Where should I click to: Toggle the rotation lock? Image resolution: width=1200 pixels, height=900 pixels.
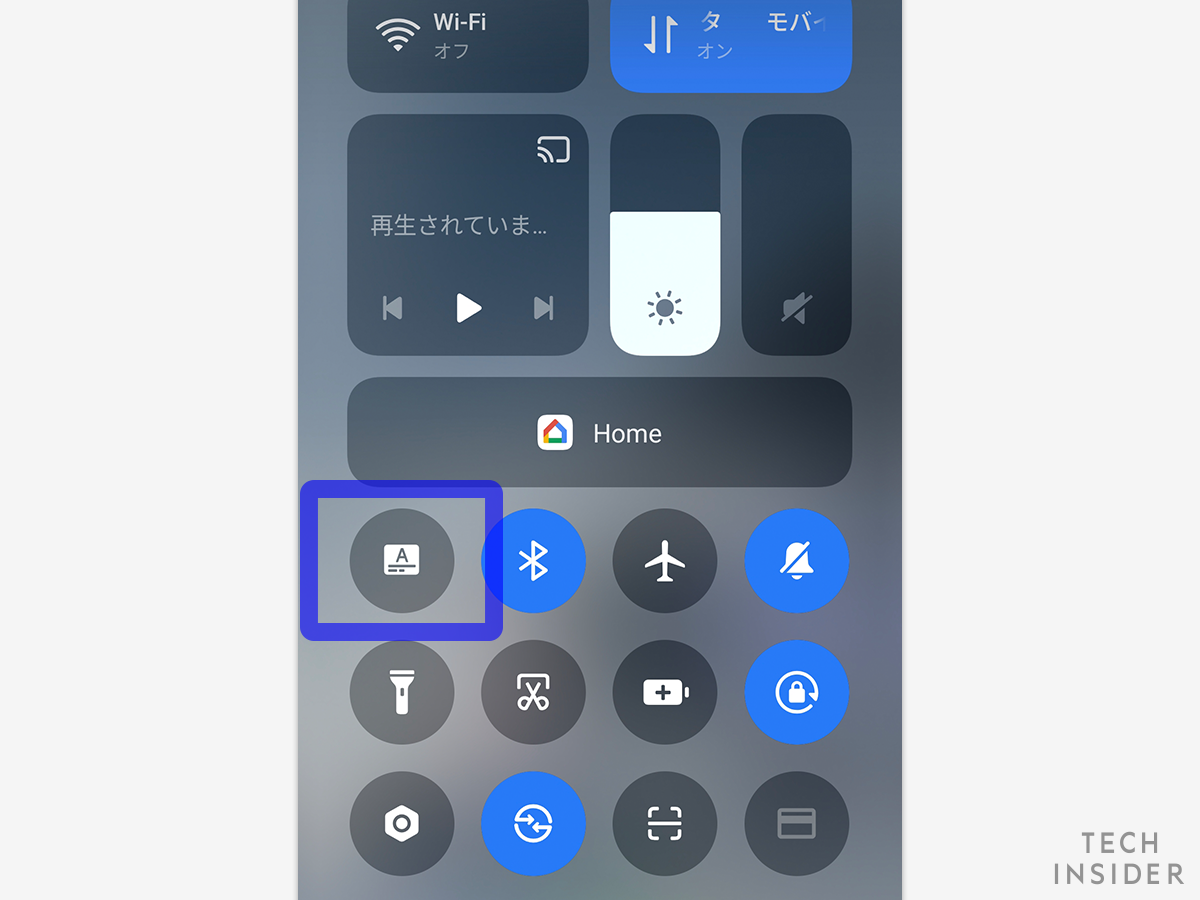(797, 692)
